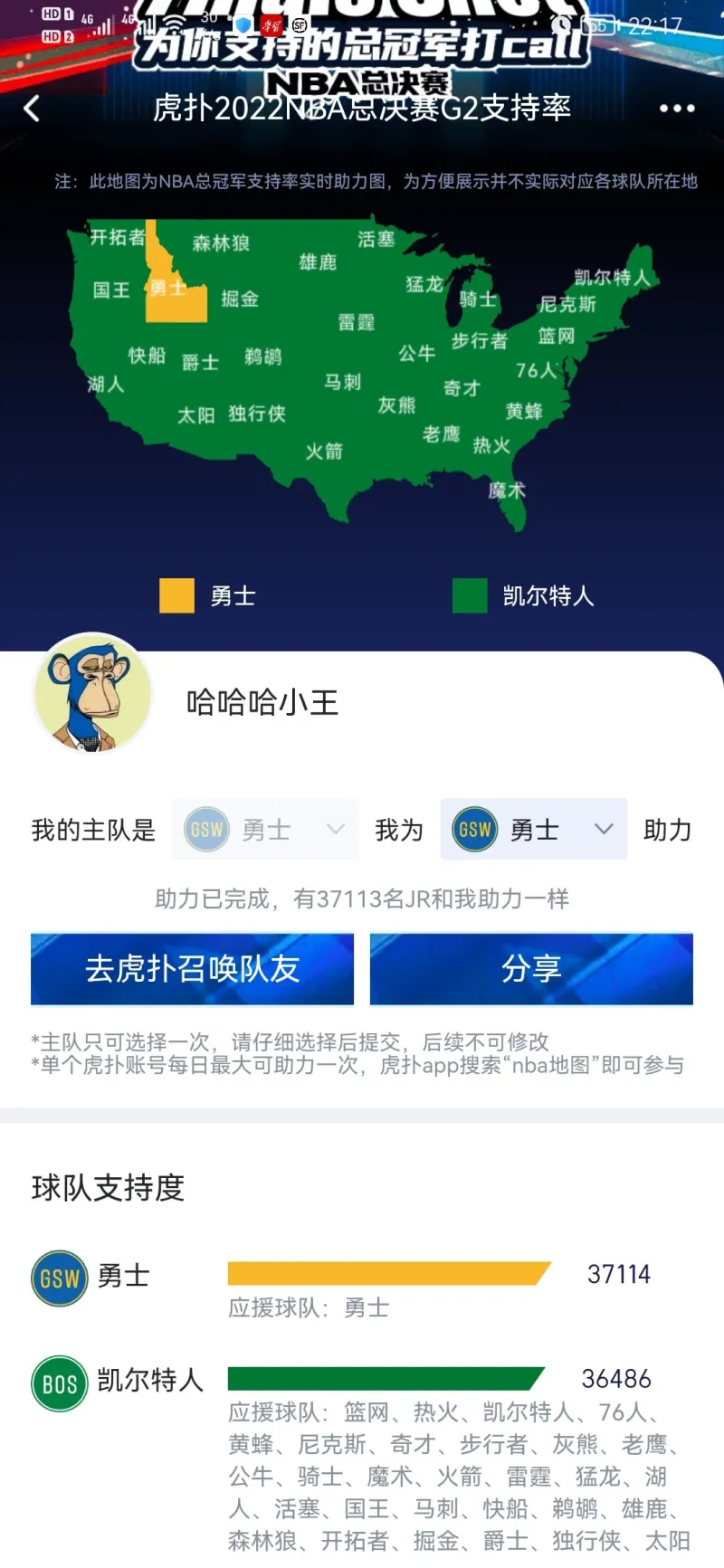Expand the 我为 勇士 support team dropdown
This screenshot has height=1568, width=724.
pos(534,829)
